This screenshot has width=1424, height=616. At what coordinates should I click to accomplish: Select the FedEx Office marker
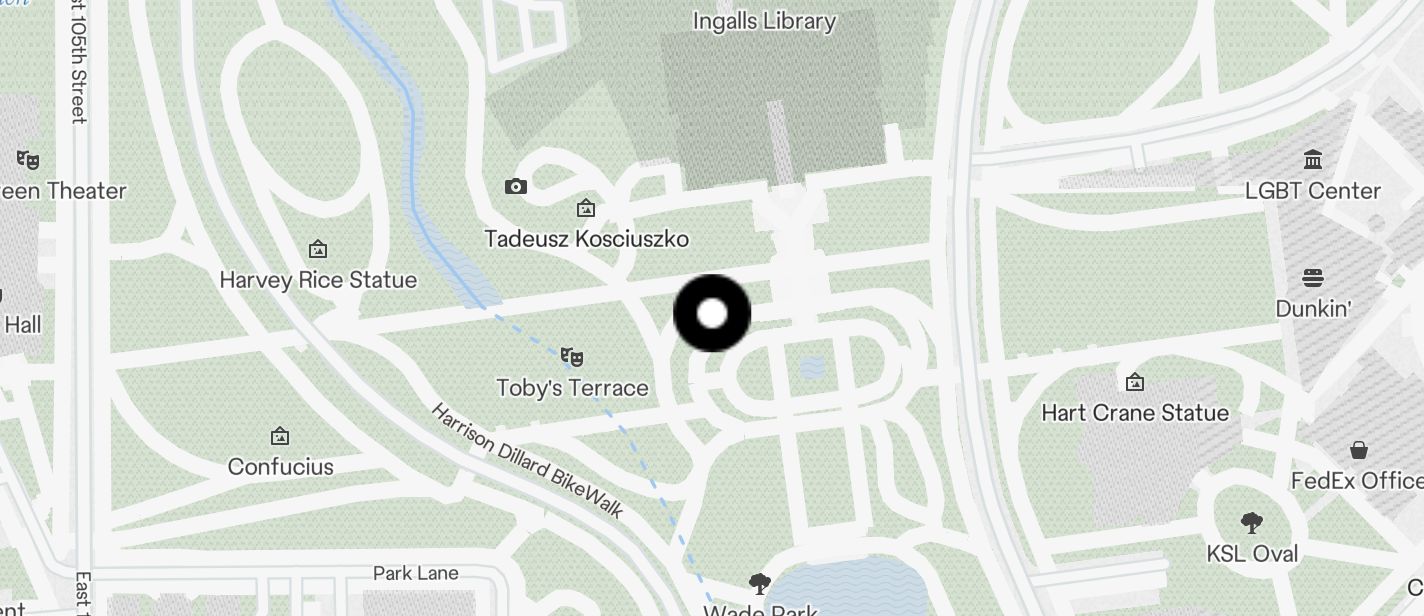[x=1358, y=450]
